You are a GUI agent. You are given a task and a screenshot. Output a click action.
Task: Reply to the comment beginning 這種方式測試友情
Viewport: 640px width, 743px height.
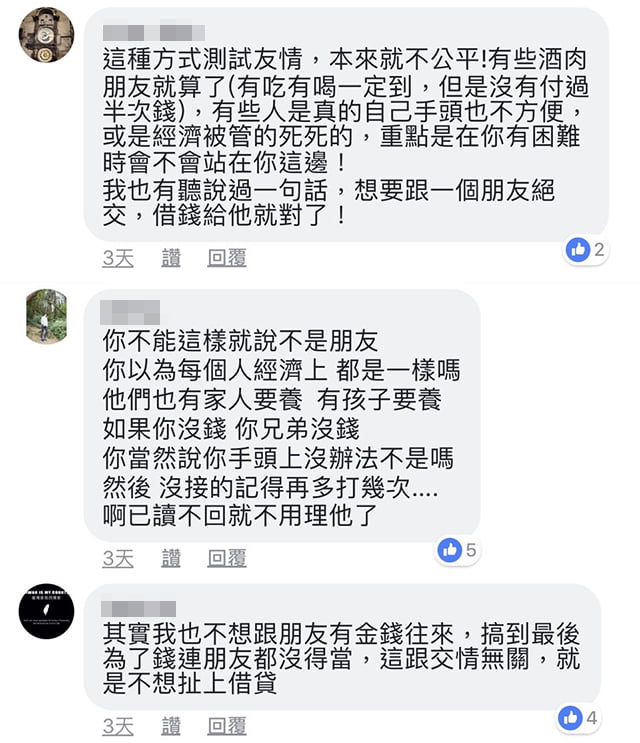click(227, 258)
